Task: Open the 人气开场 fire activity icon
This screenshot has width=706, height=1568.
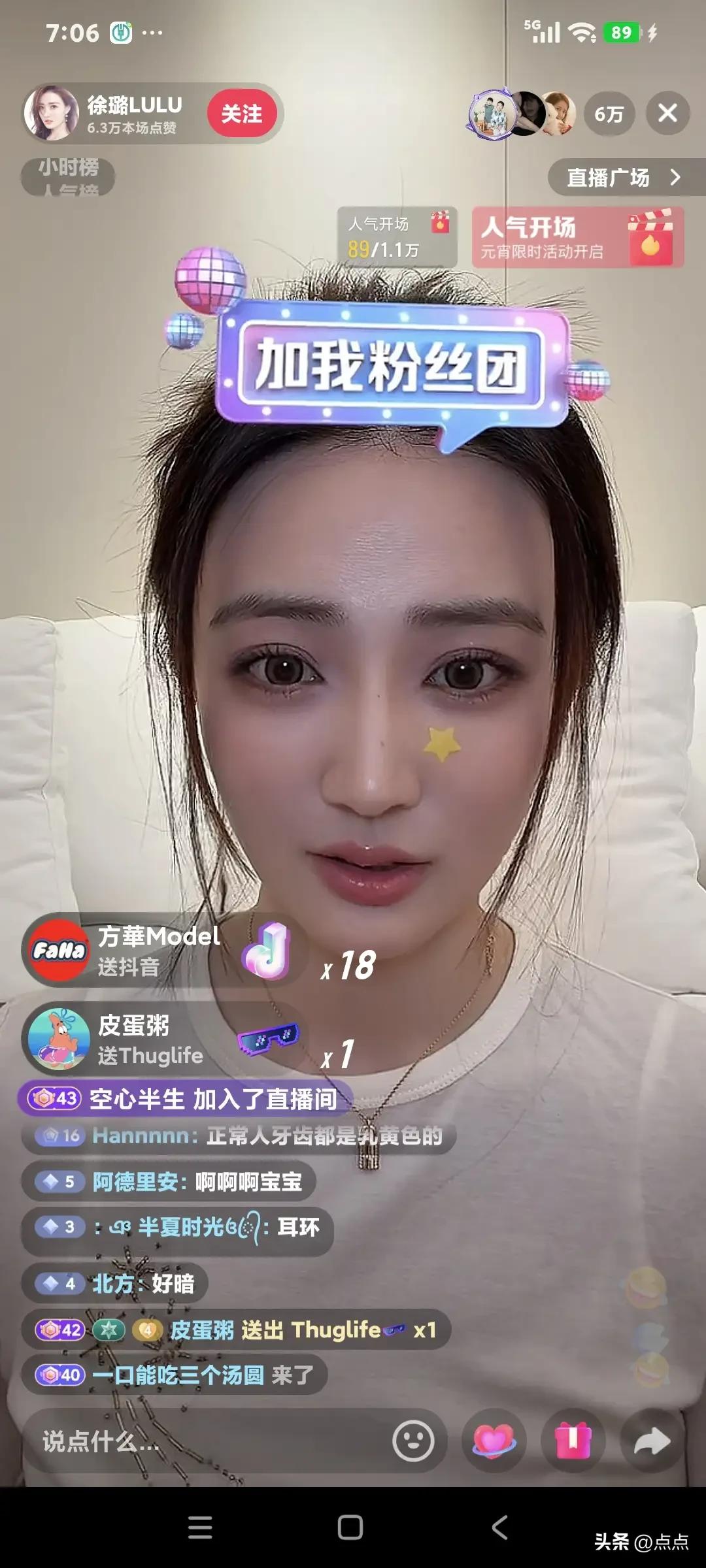Action: coord(650,238)
